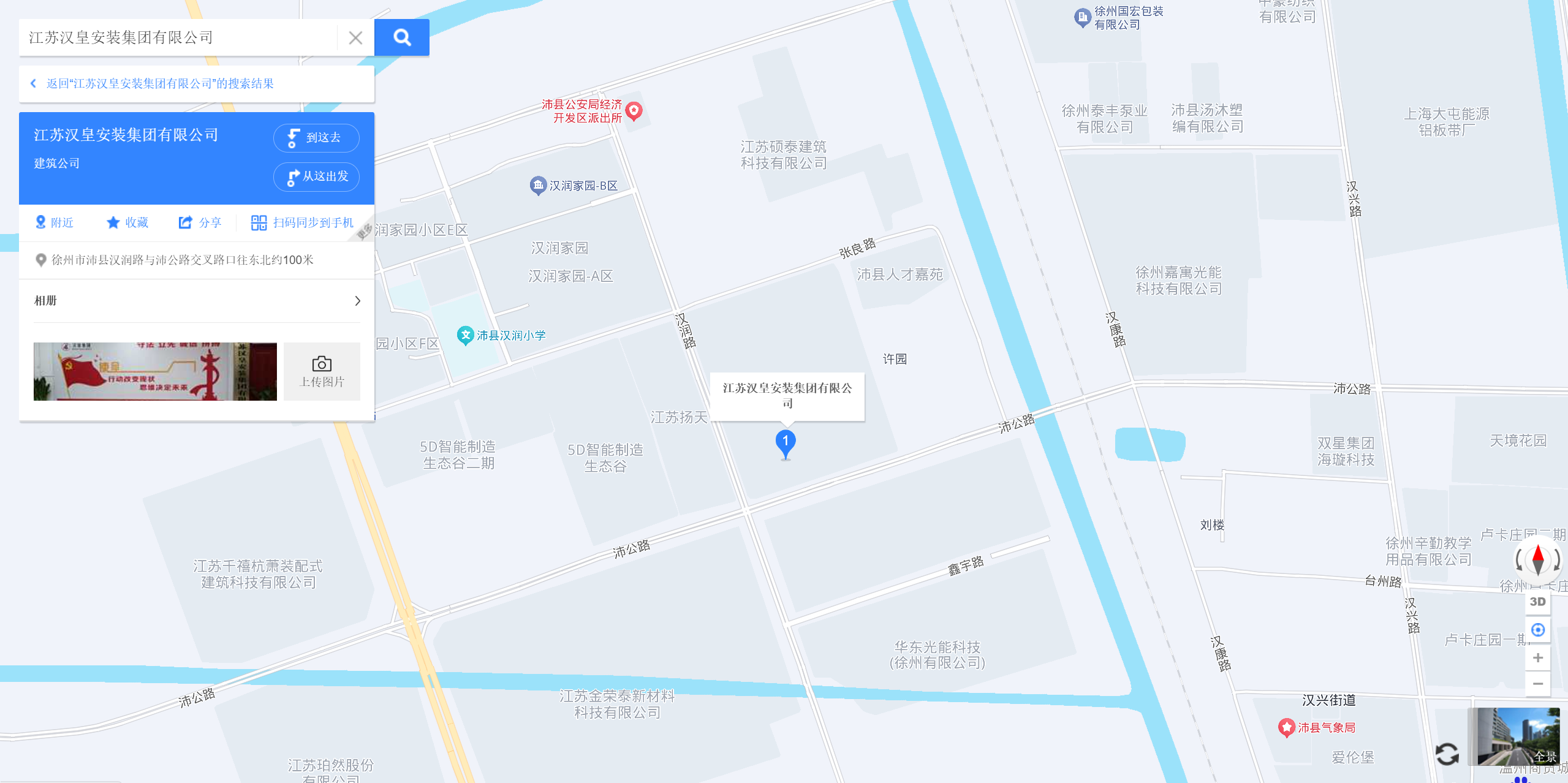Viewport: 1568px width, 783px height.
Task: Clear the search text with the X
Action: point(355,38)
